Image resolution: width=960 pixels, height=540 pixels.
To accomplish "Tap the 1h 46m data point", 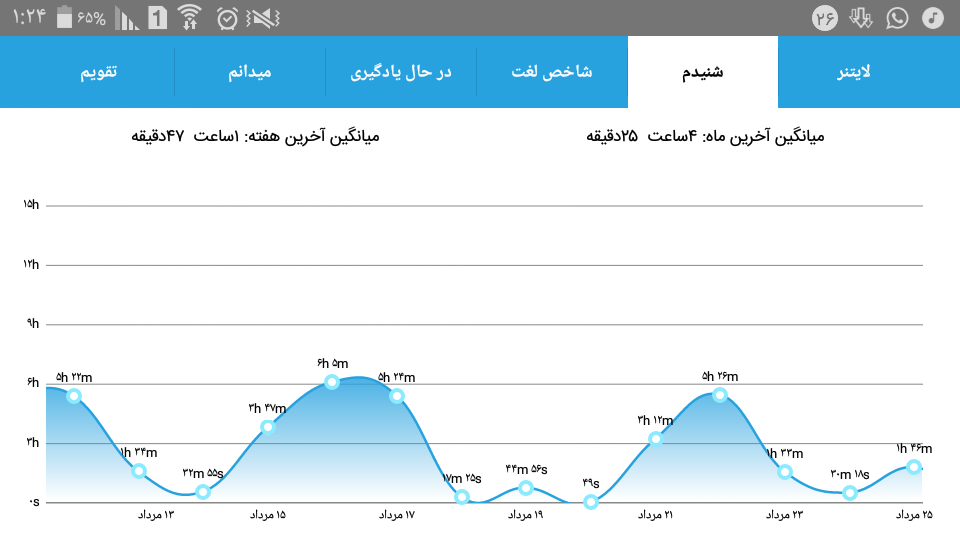I will [x=914, y=467].
